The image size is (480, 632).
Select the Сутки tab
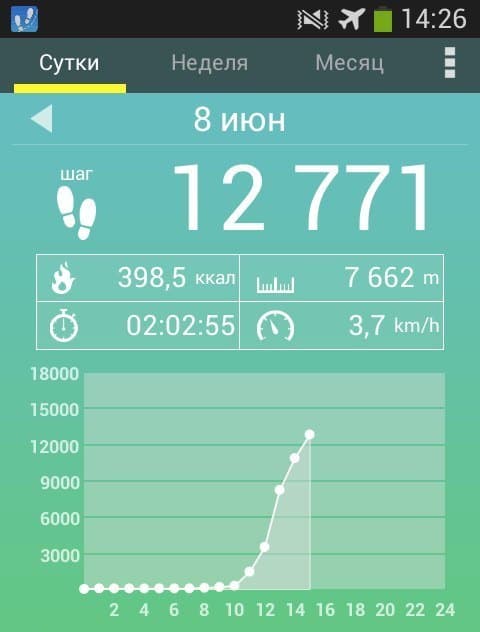coord(69,63)
